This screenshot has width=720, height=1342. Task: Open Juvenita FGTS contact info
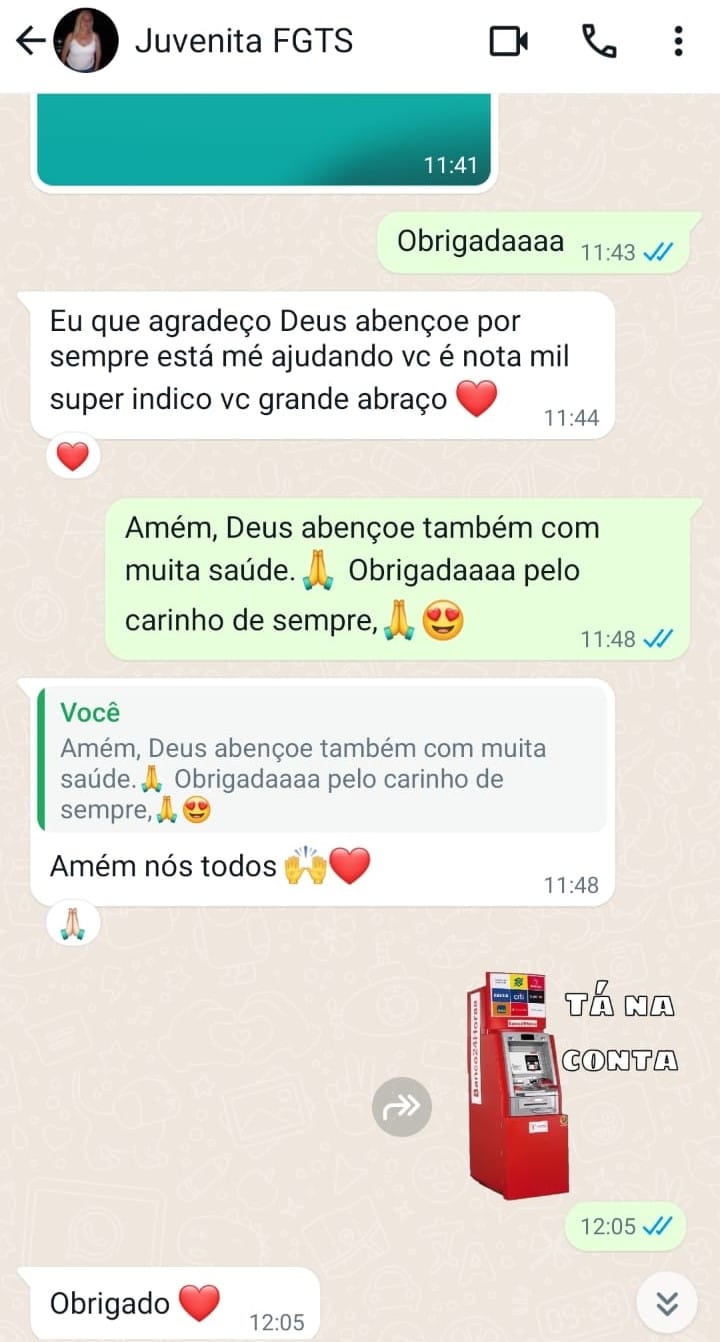[243, 41]
